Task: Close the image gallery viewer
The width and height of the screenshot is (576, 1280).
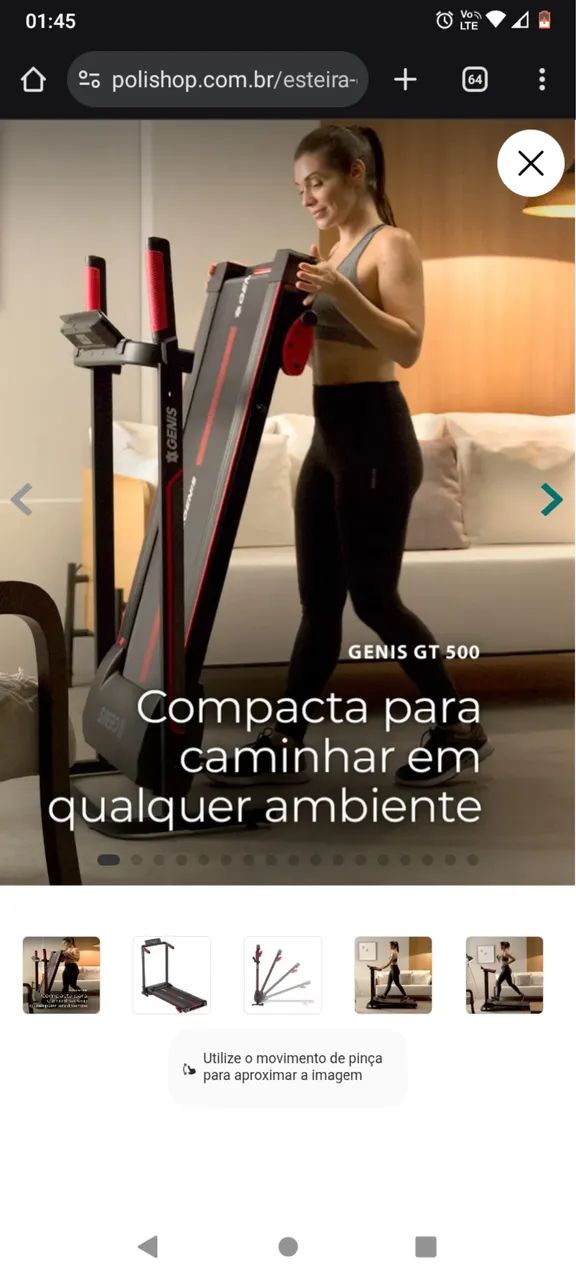Action: click(x=531, y=163)
